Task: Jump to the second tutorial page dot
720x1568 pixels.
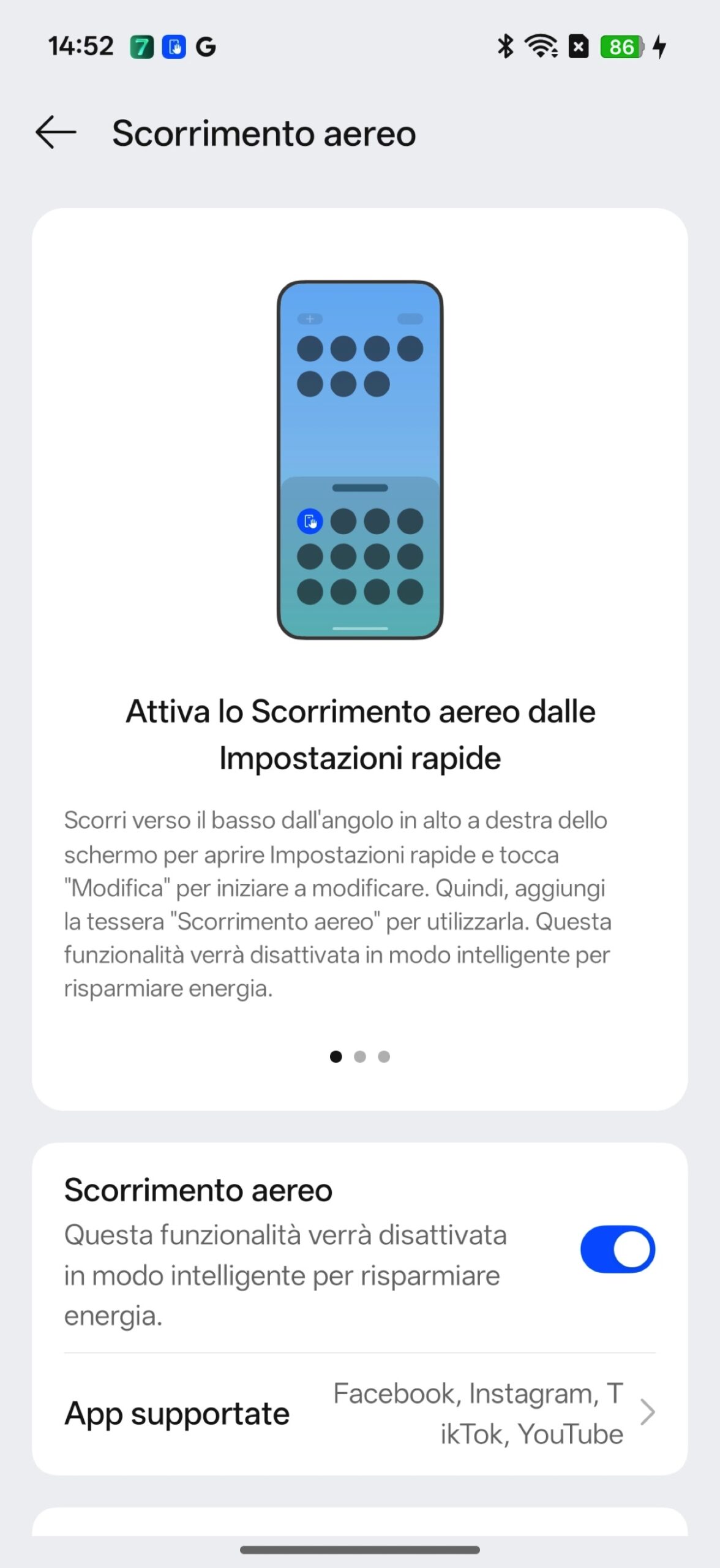Action: pyautogui.click(x=360, y=1057)
